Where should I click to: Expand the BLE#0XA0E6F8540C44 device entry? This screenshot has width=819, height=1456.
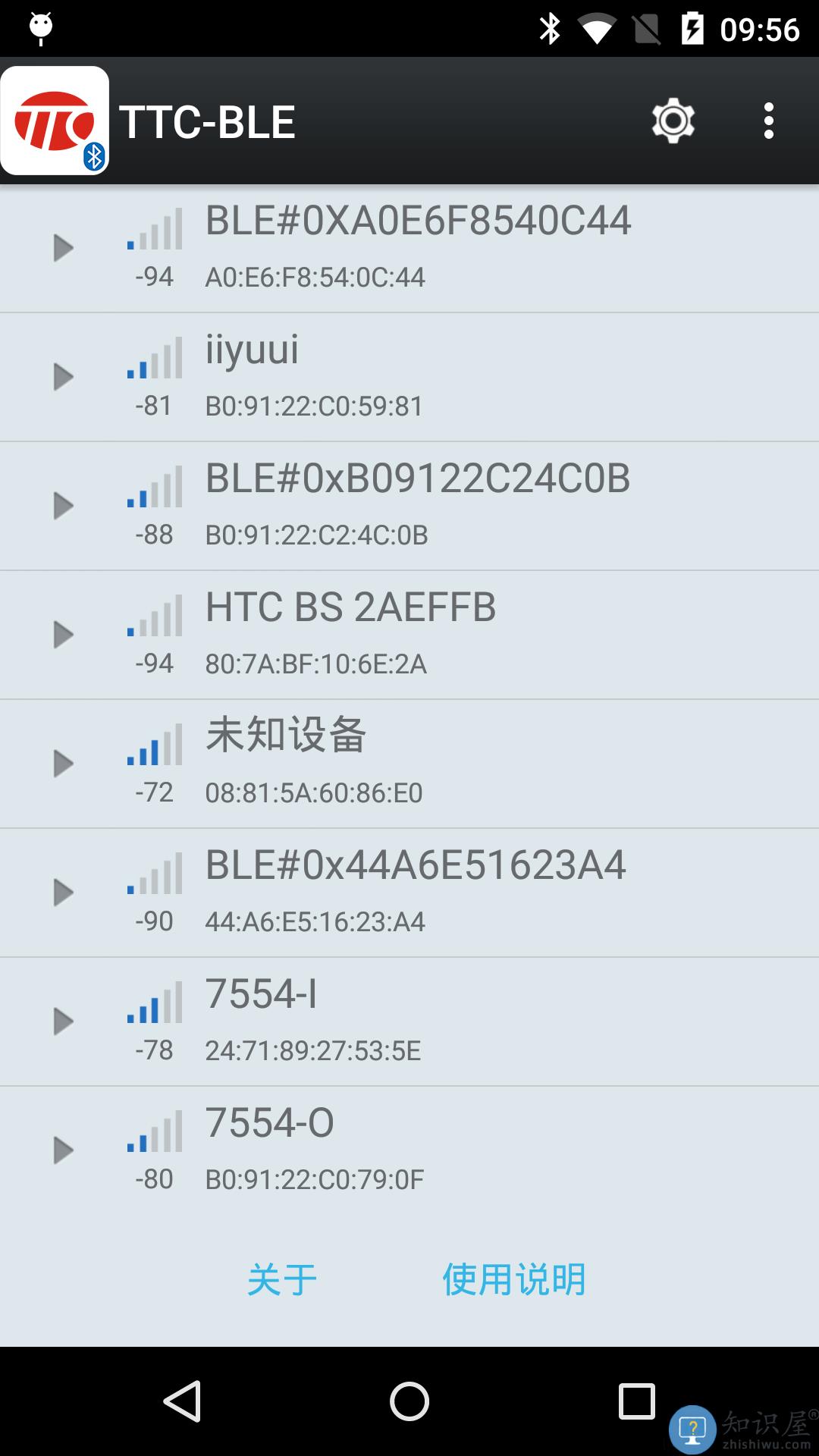pyautogui.click(x=64, y=247)
